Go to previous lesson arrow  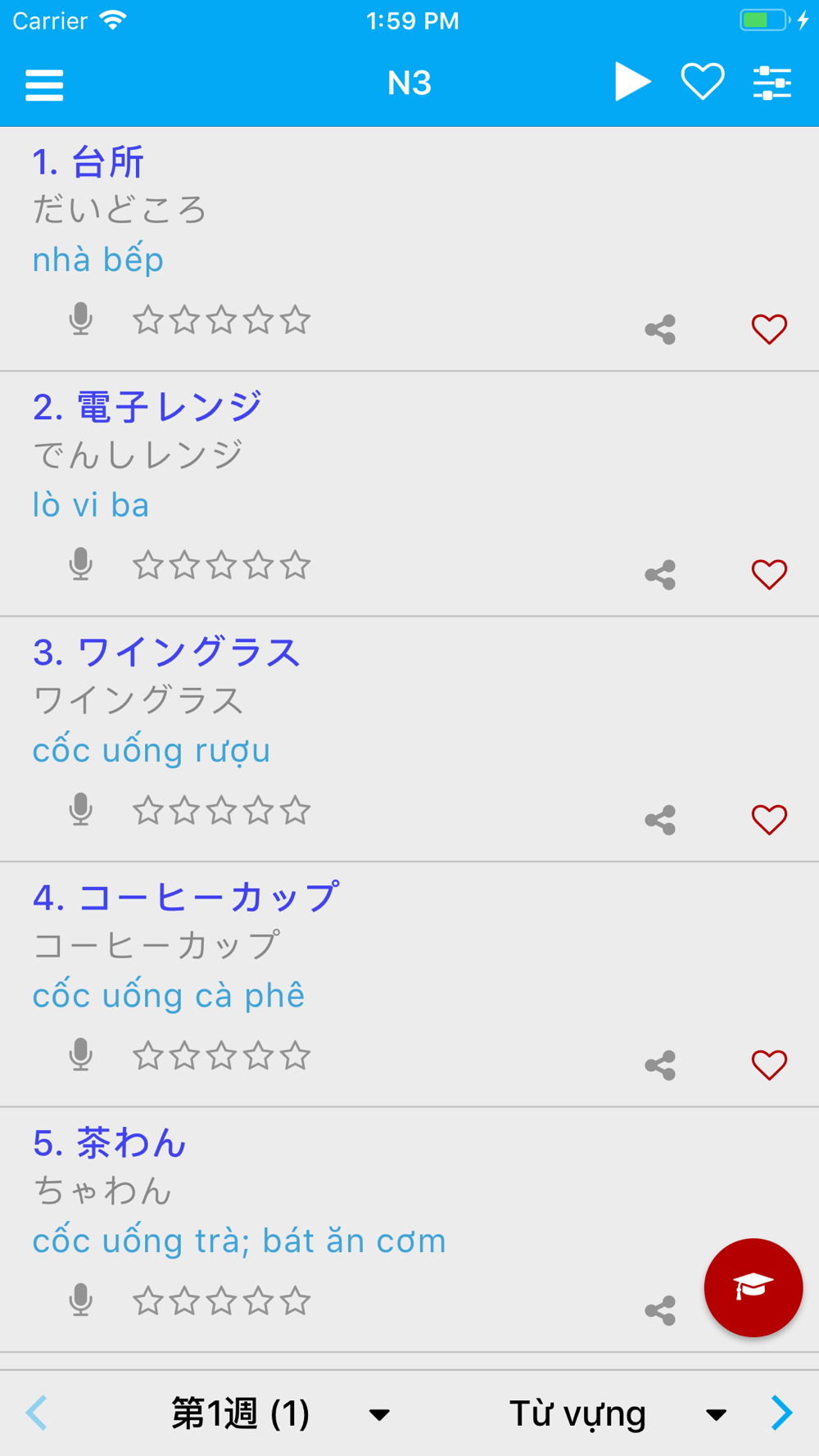37,1413
